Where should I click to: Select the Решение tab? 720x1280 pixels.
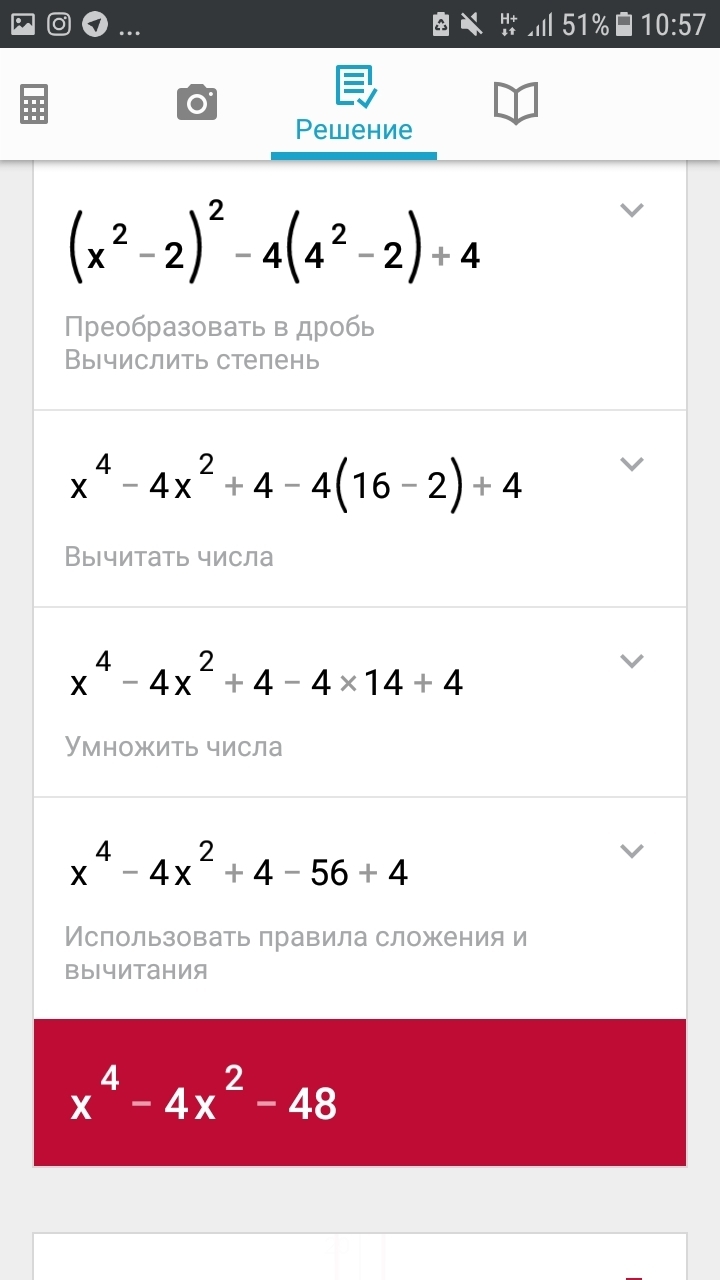[x=354, y=105]
